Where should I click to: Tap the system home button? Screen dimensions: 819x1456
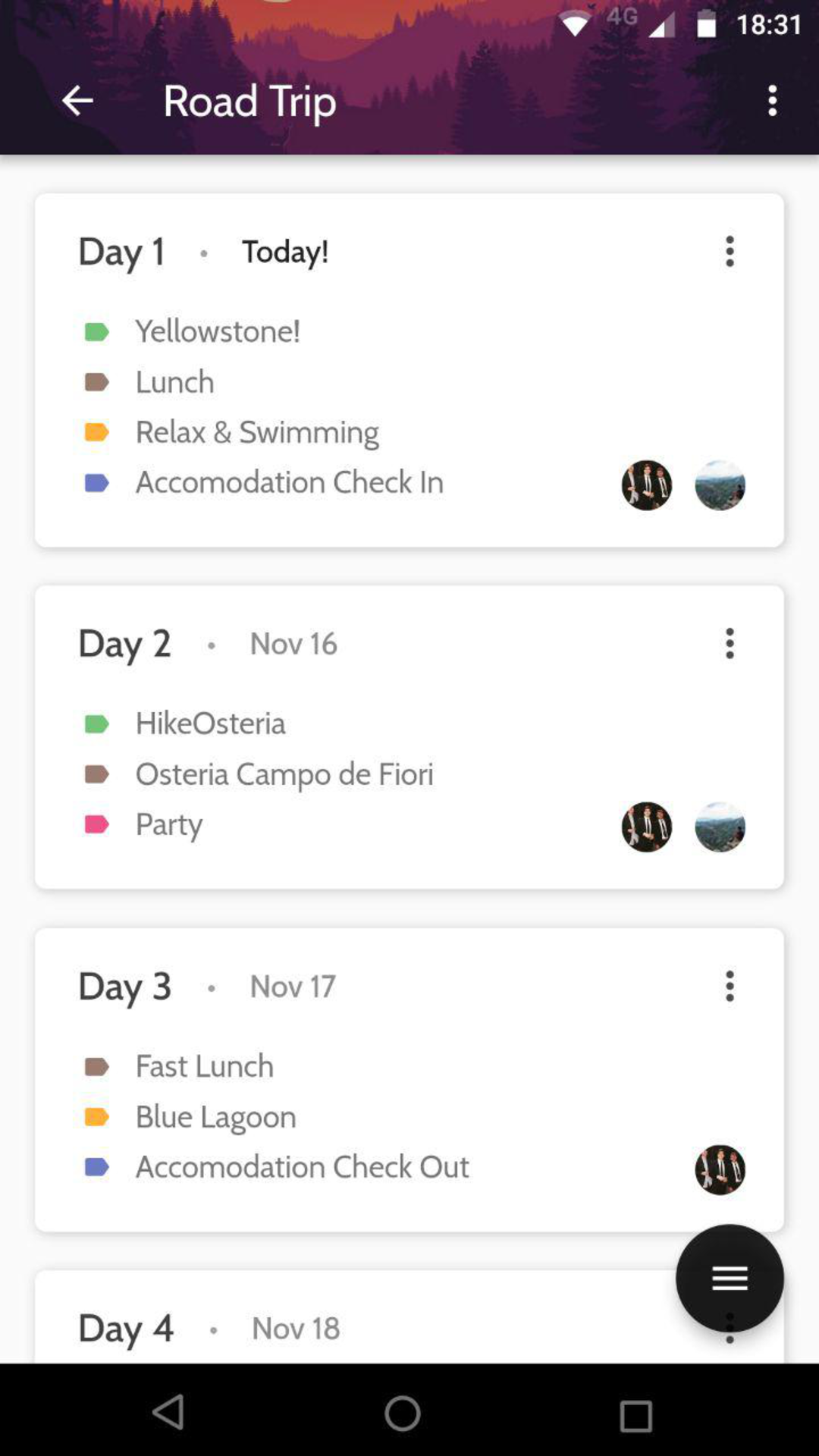[402, 1413]
